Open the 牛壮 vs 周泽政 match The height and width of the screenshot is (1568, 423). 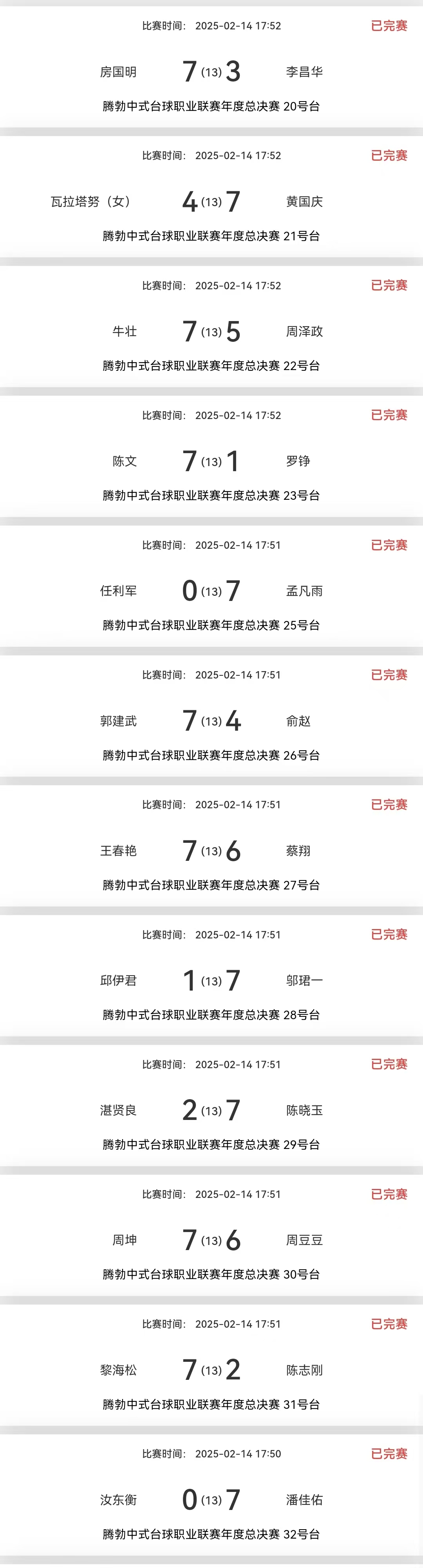[211, 332]
